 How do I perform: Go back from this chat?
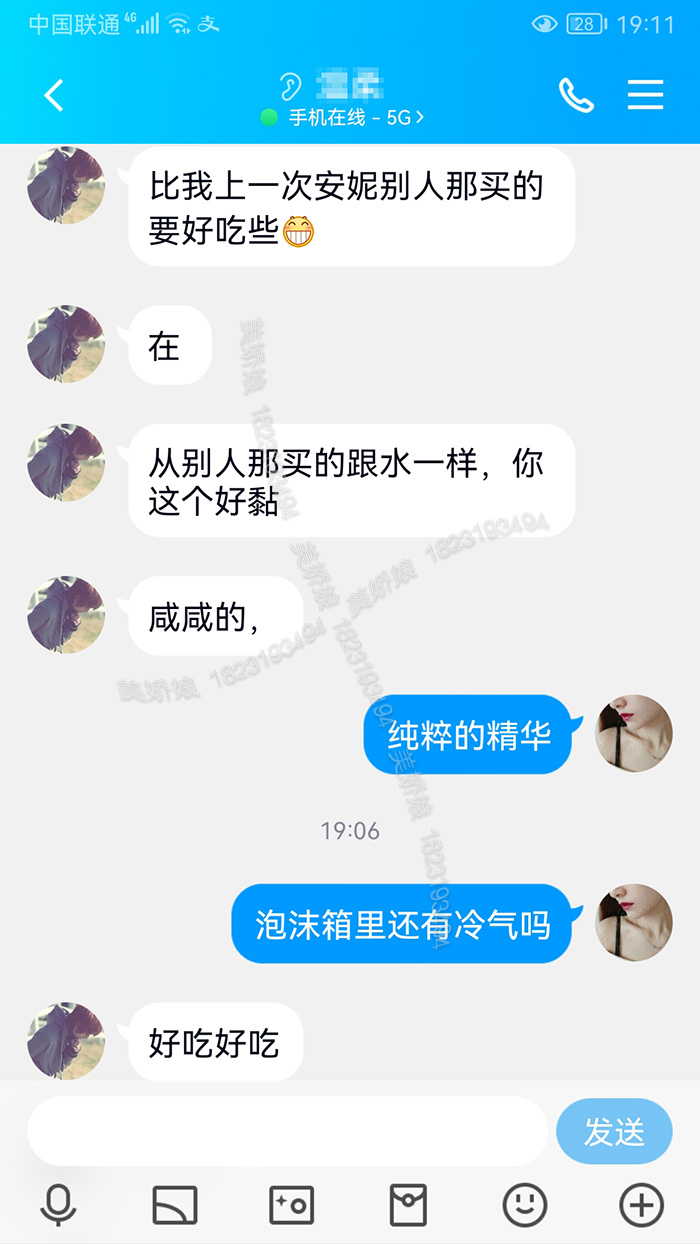(x=54, y=96)
